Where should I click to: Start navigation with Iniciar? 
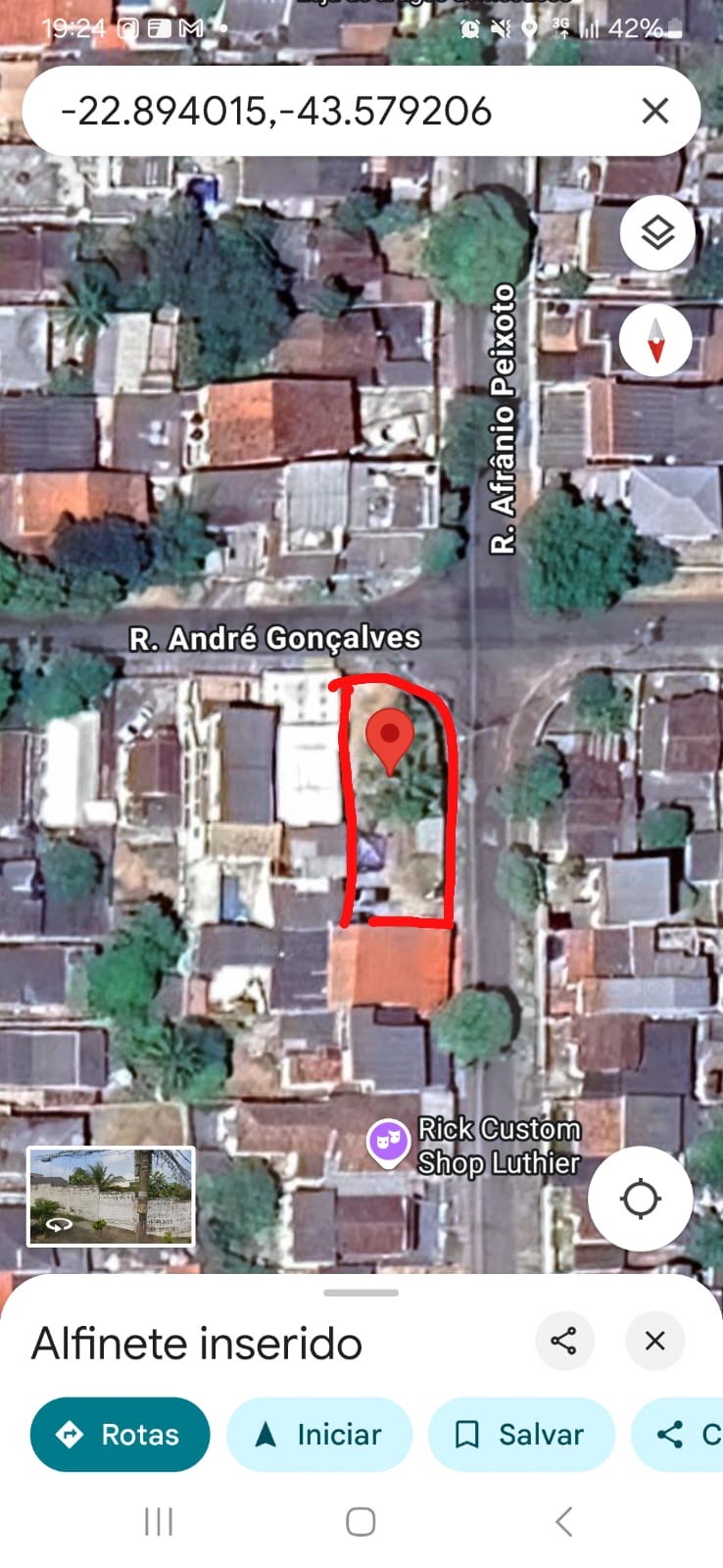(x=319, y=1435)
